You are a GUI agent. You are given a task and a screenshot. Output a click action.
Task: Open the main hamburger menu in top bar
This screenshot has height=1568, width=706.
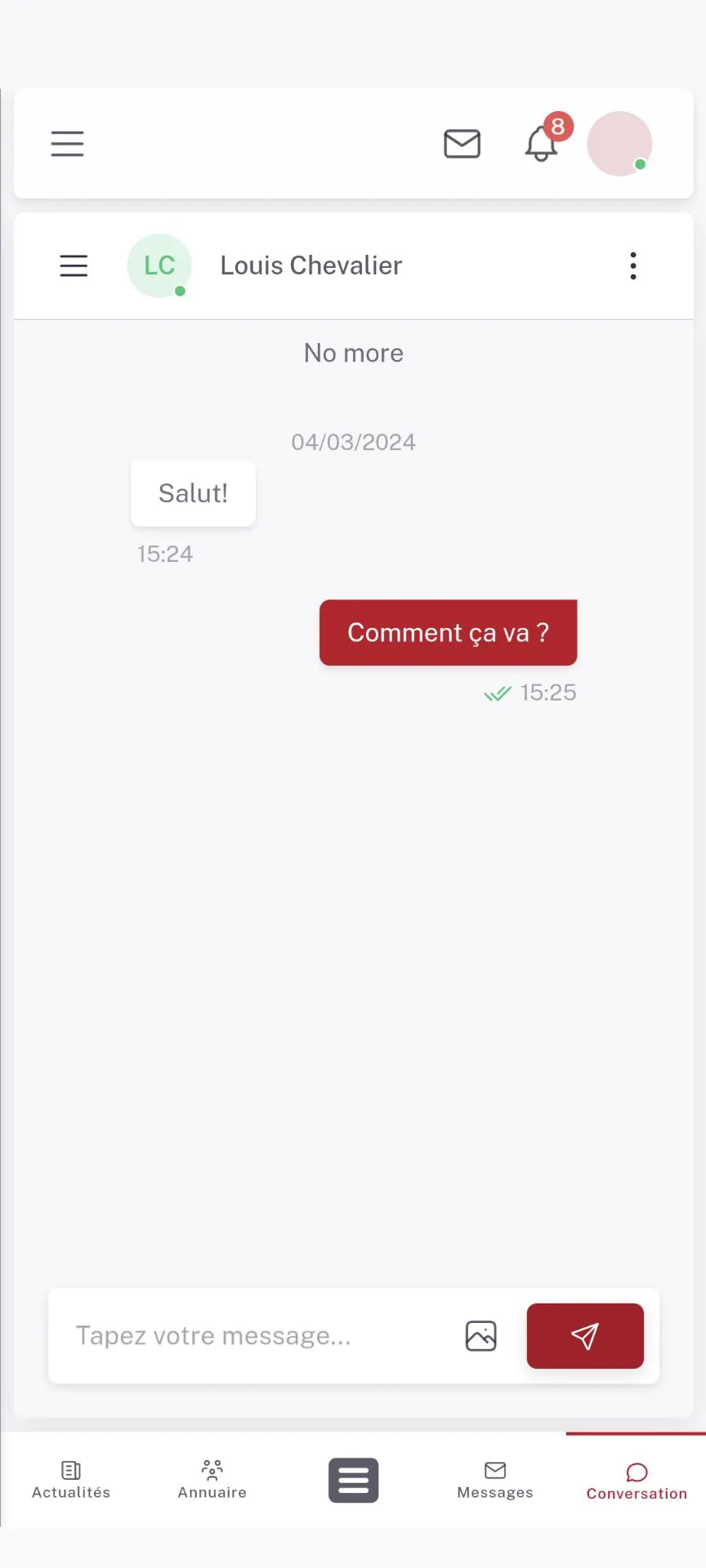pyautogui.click(x=67, y=144)
